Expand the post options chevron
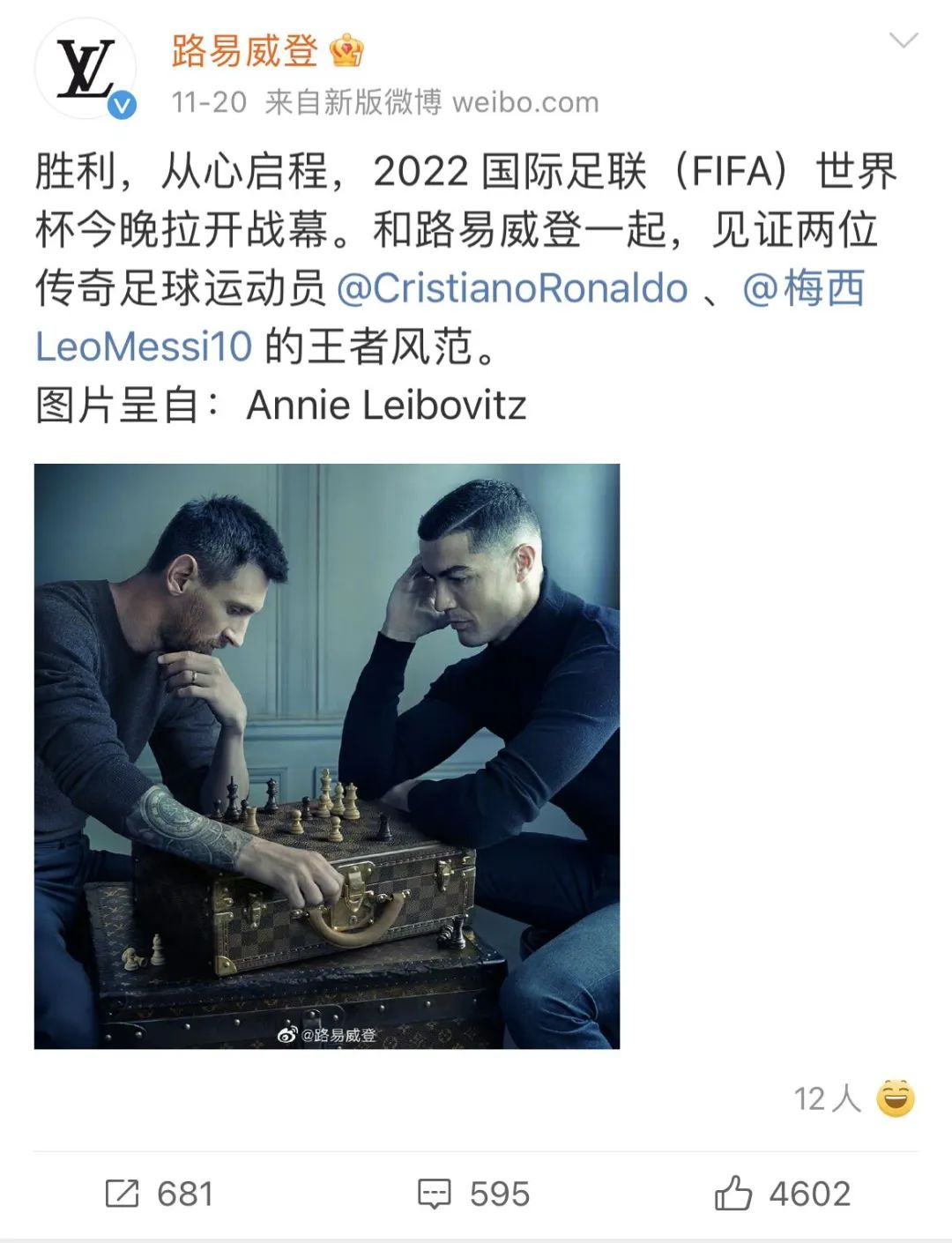This screenshot has height=1243, width=952. (x=904, y=41)
